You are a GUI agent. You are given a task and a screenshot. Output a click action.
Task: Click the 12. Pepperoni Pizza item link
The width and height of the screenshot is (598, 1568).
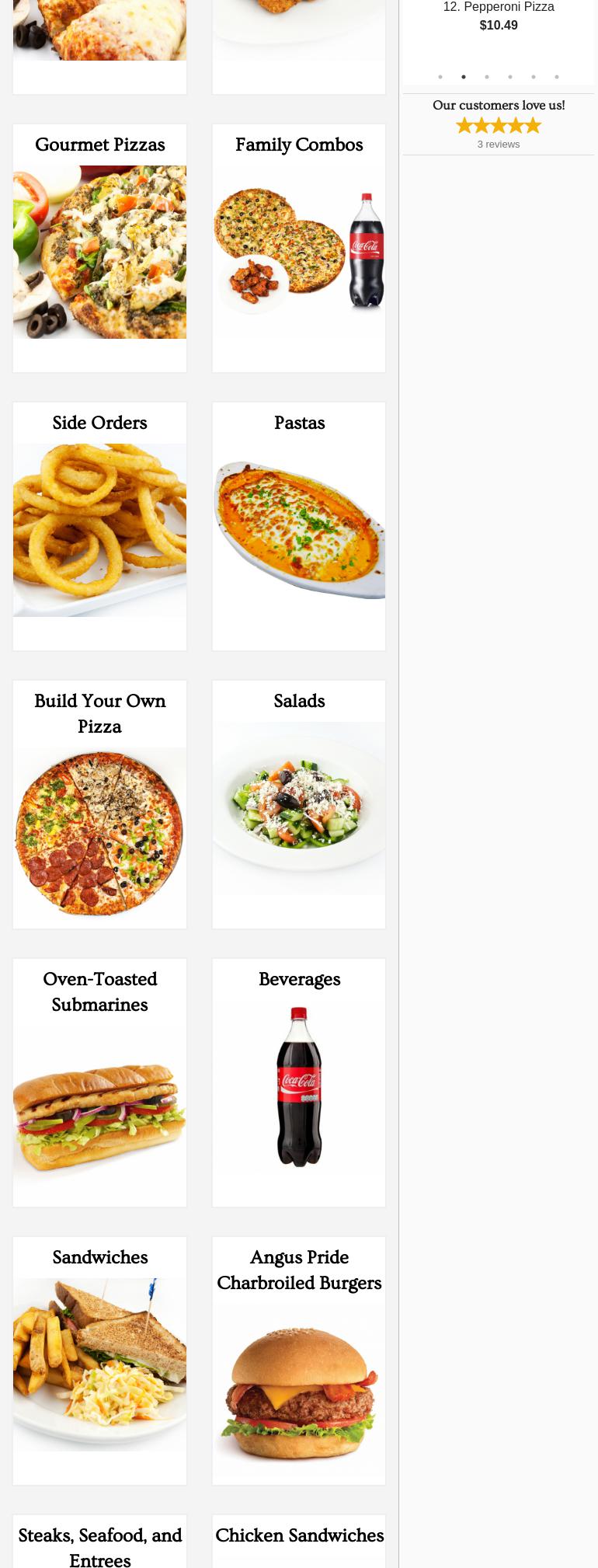click(x=498, y=6)
